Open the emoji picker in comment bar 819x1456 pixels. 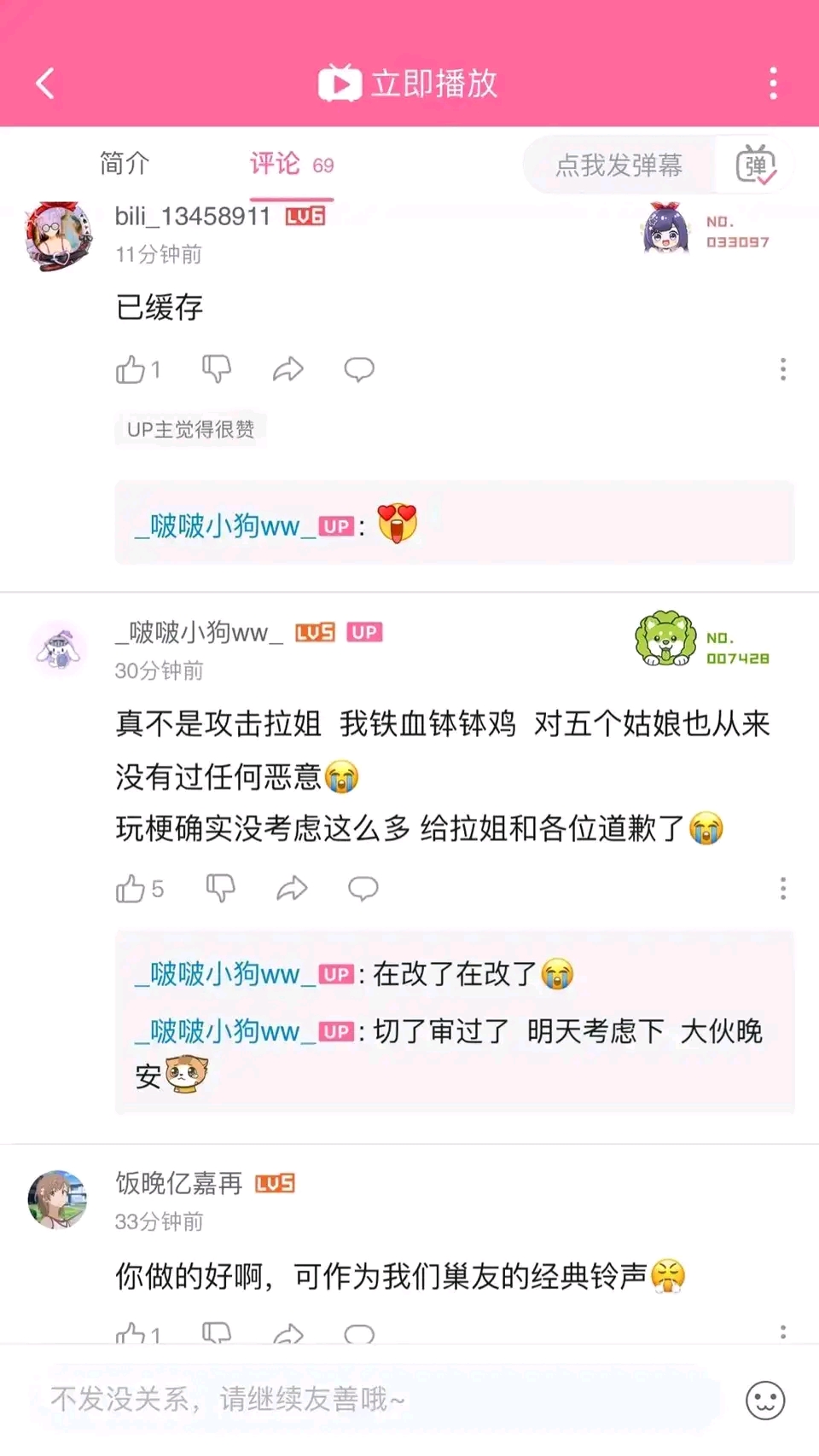click(765, 1400)
